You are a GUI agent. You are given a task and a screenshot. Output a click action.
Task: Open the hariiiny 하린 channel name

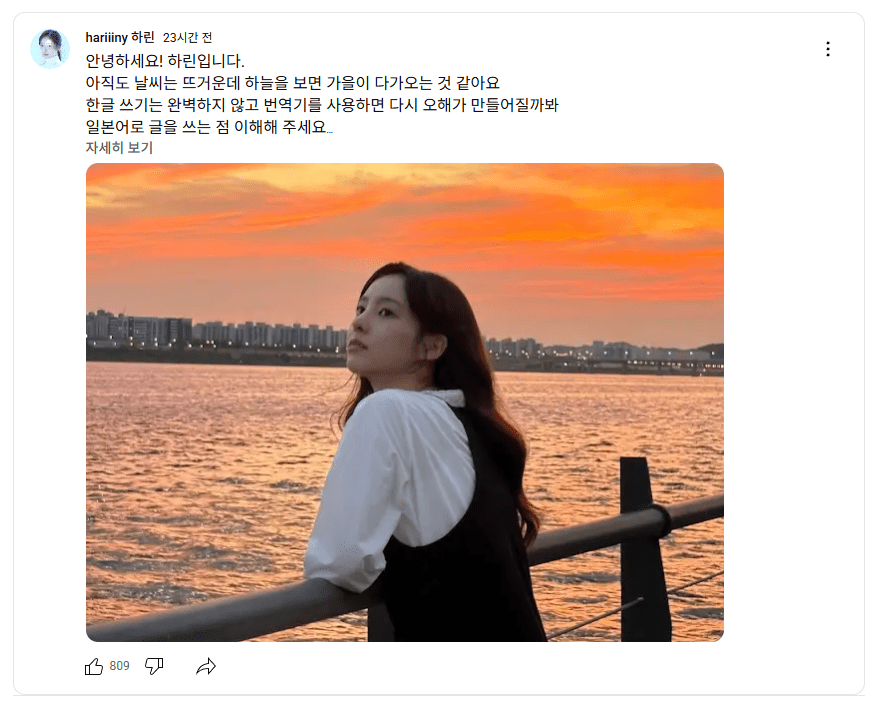pos(119,37)
